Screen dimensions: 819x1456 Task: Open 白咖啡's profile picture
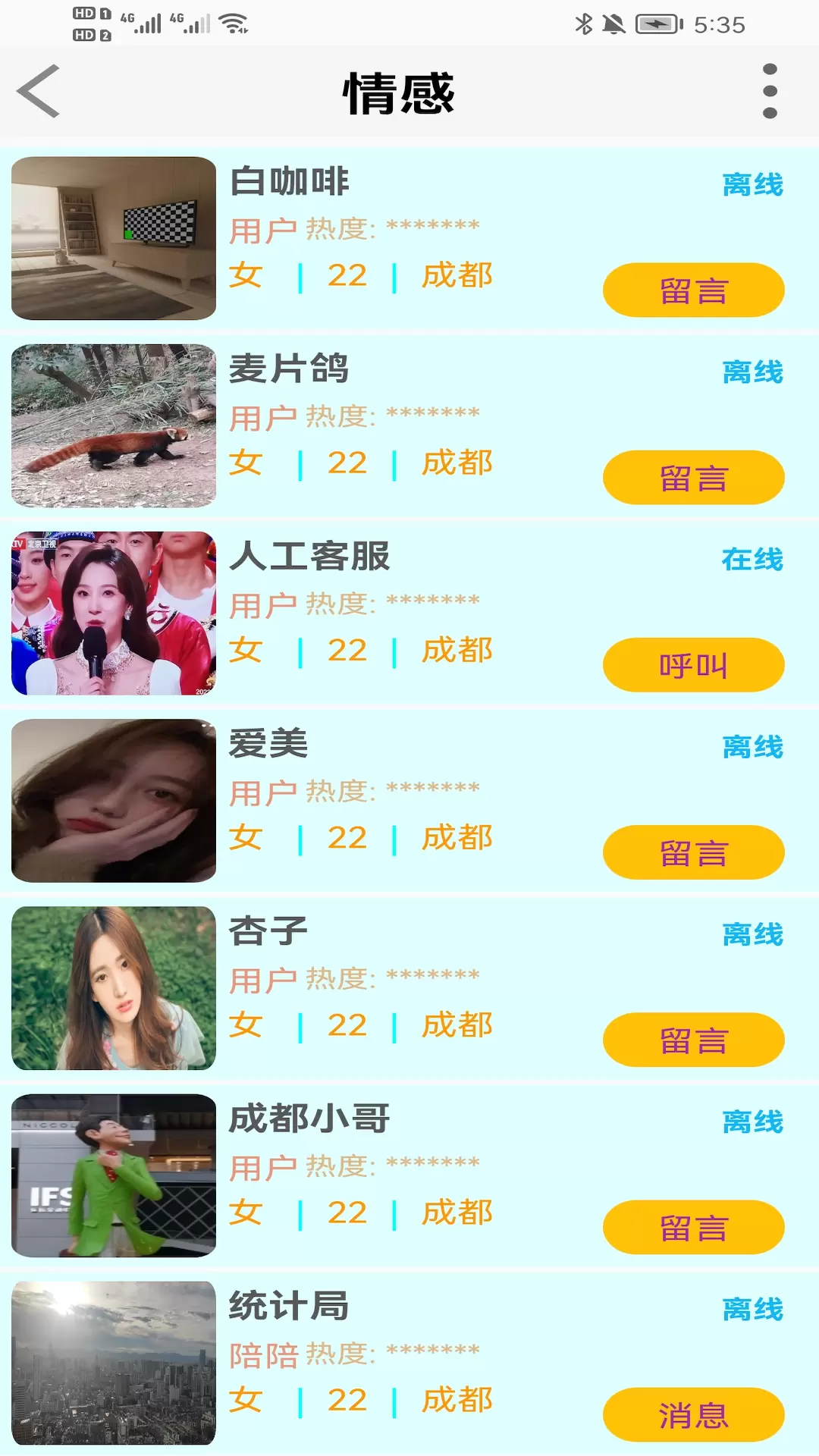114,238
